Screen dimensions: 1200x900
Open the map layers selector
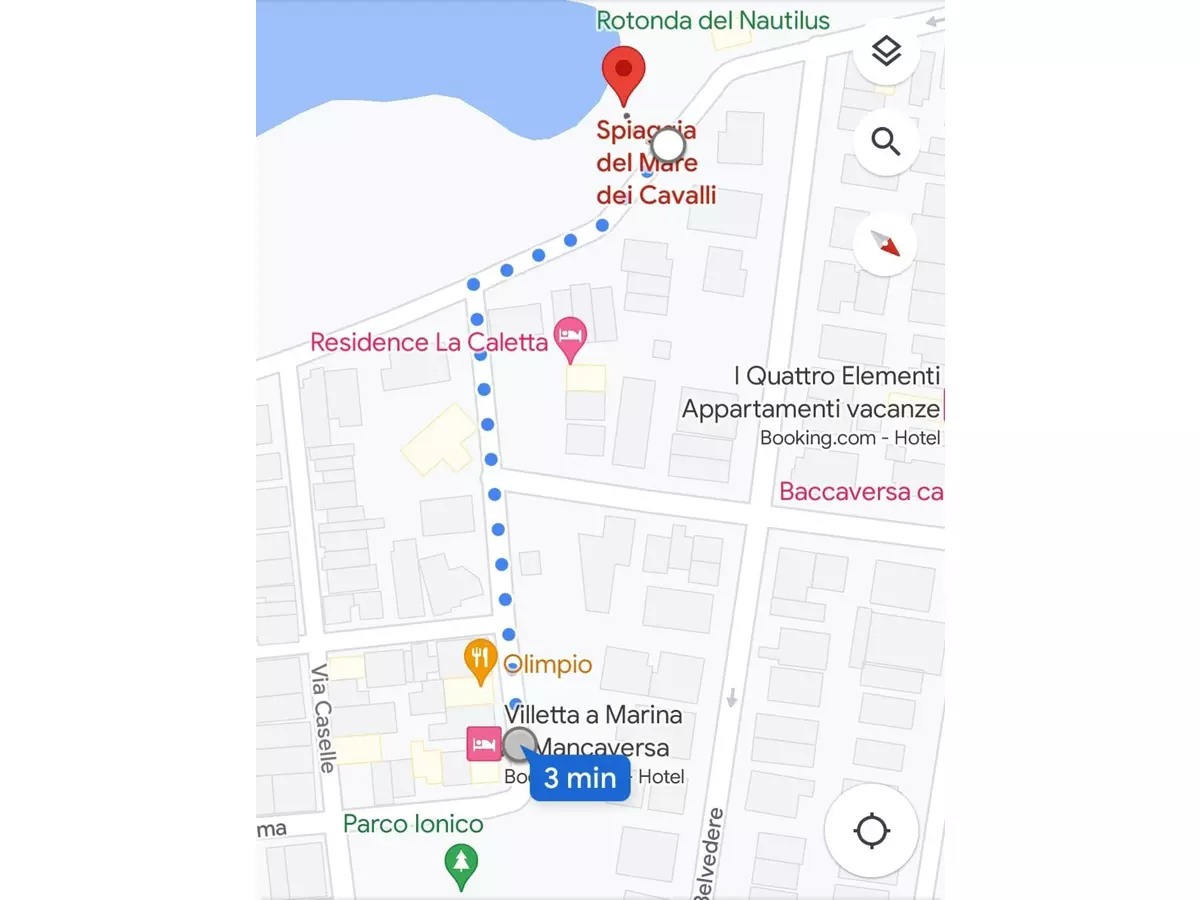(886, 51)
